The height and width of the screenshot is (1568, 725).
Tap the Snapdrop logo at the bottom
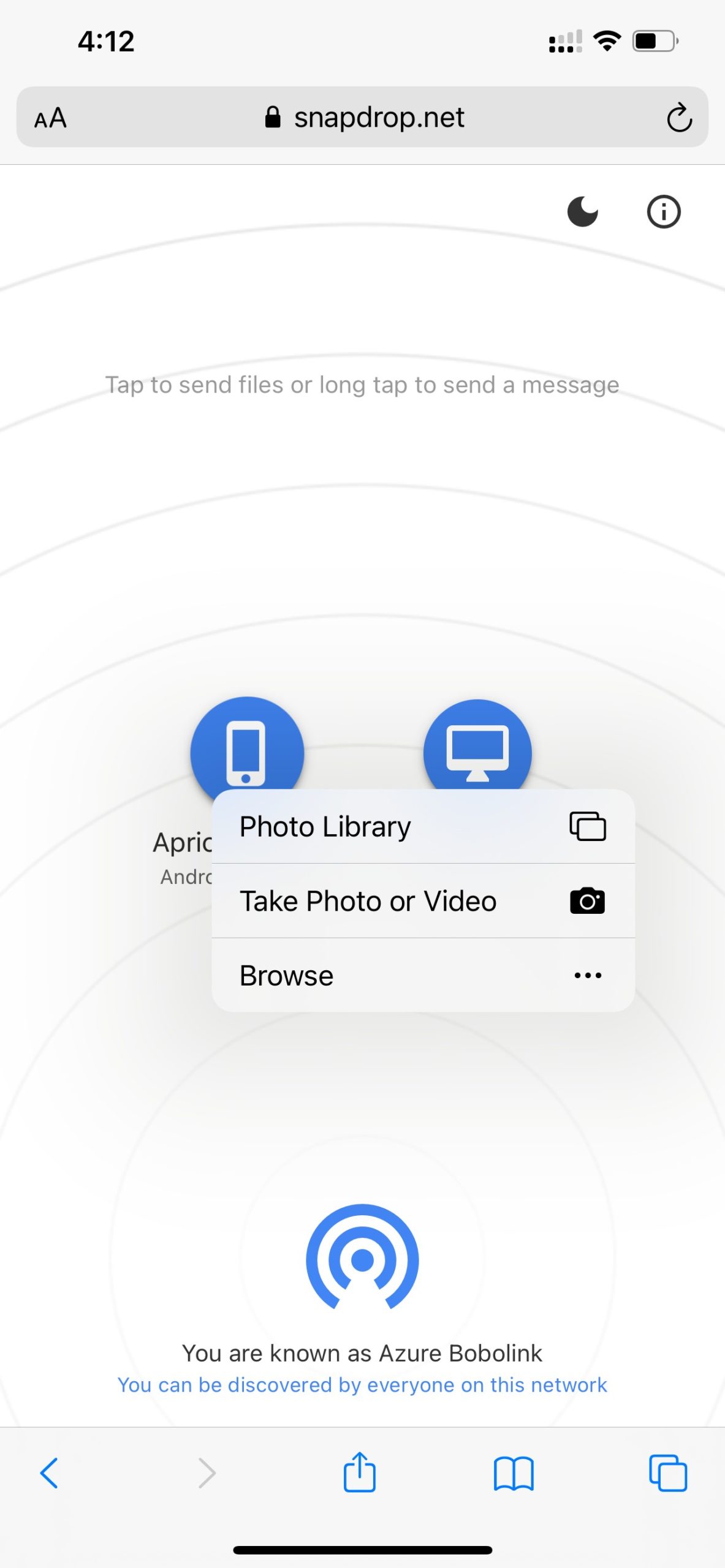tap(362, 1256)
